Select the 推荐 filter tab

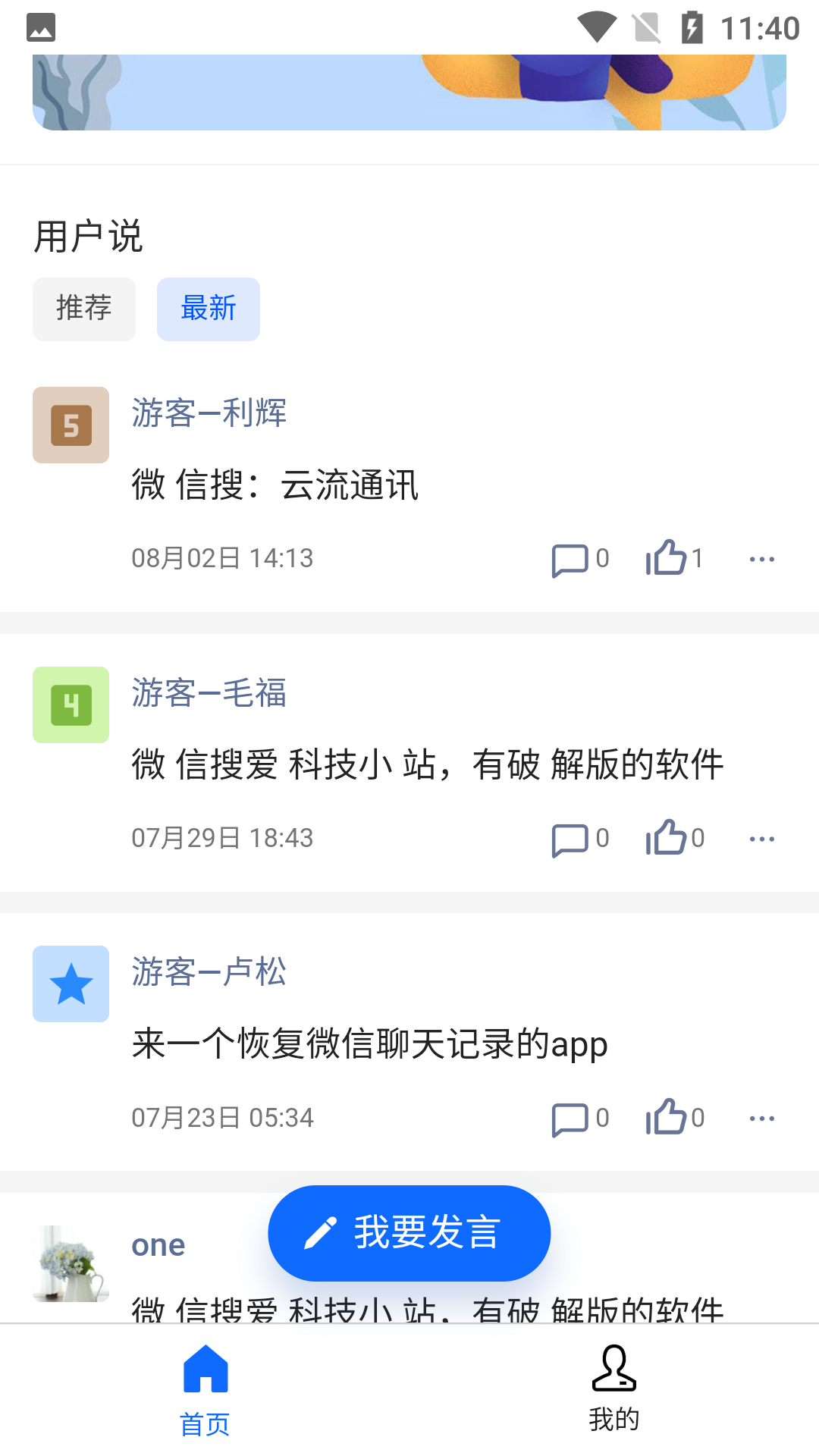[83, 309]
